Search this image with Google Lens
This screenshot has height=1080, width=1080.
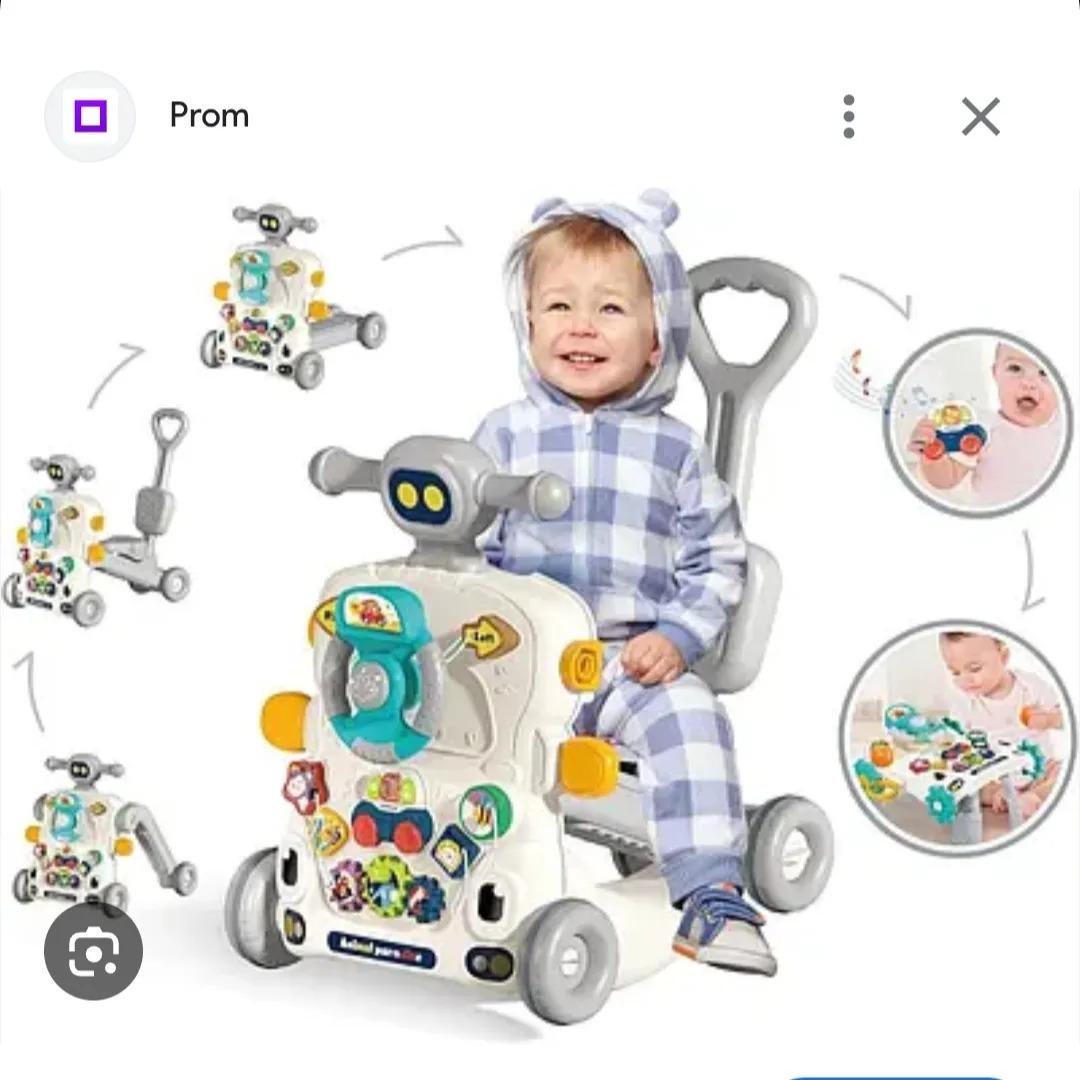click(x=93, y=952)
